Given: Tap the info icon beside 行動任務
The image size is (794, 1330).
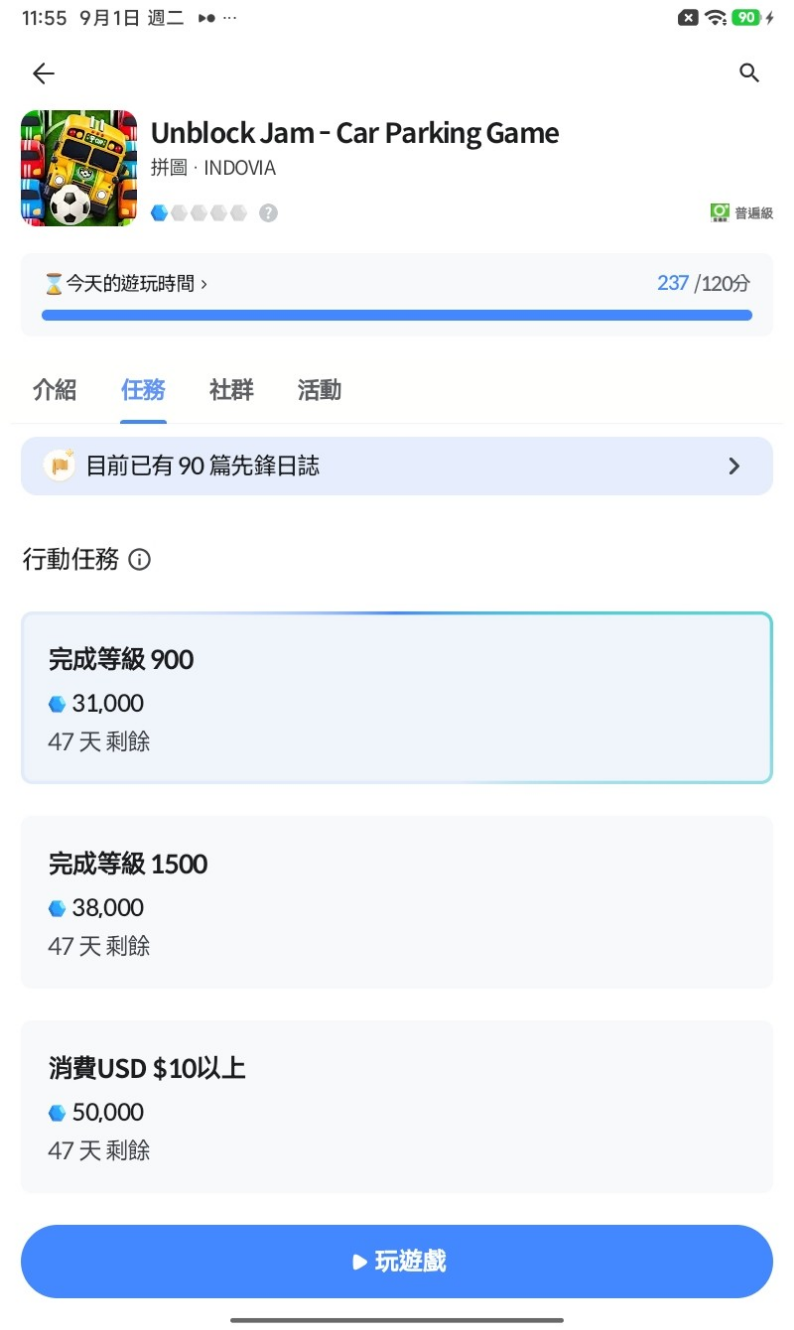Looking at the screenshot, I should (140, 560).
